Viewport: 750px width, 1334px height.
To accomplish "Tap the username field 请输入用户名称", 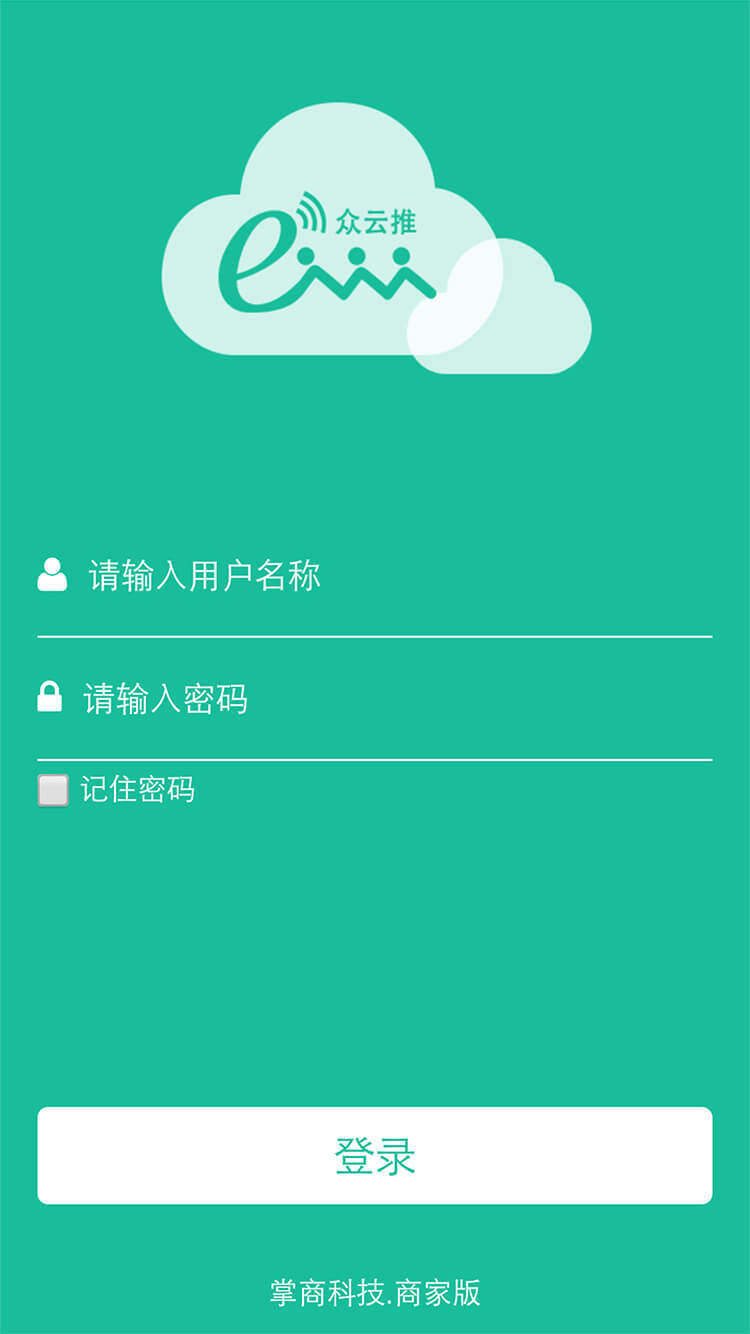I will click(375, 576).
